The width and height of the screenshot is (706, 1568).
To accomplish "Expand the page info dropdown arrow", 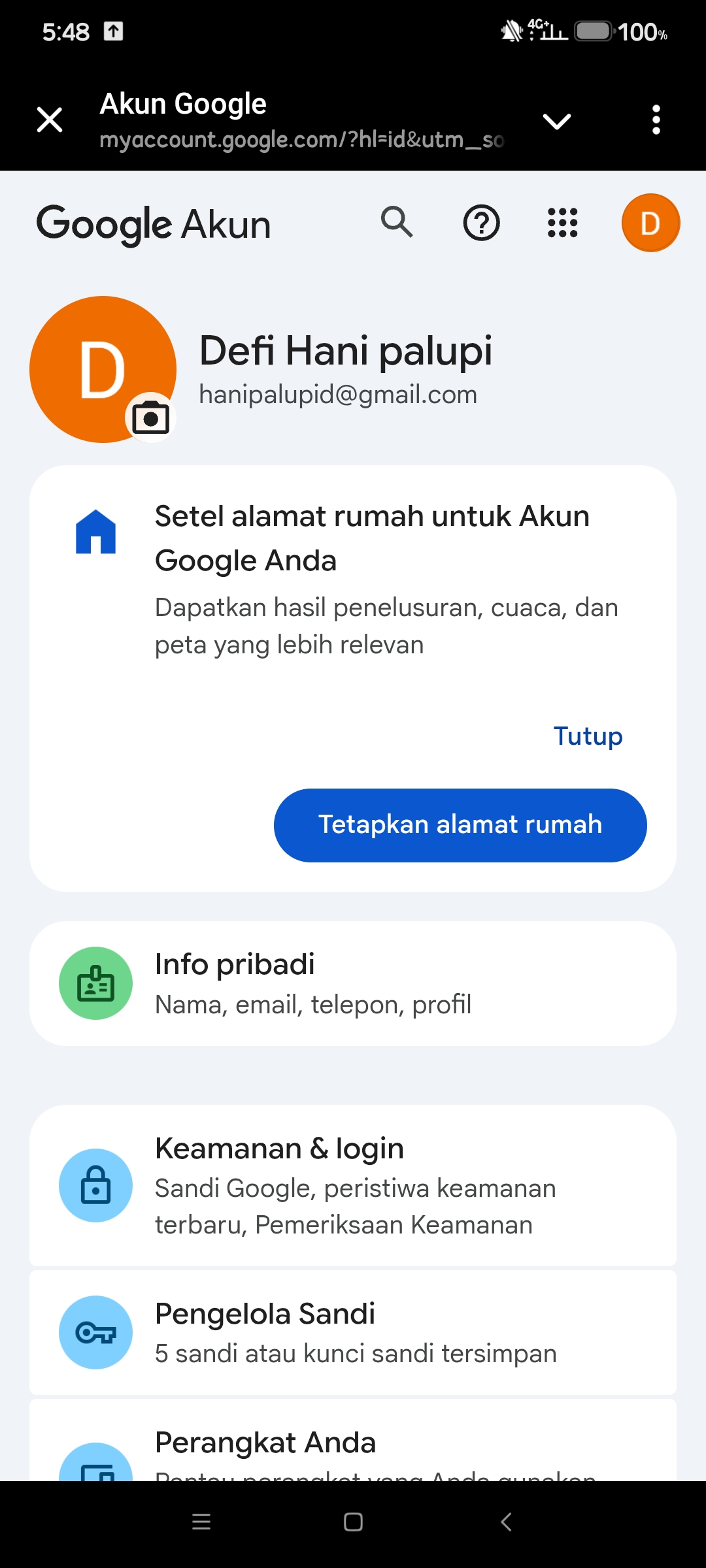I will [557, 121].
